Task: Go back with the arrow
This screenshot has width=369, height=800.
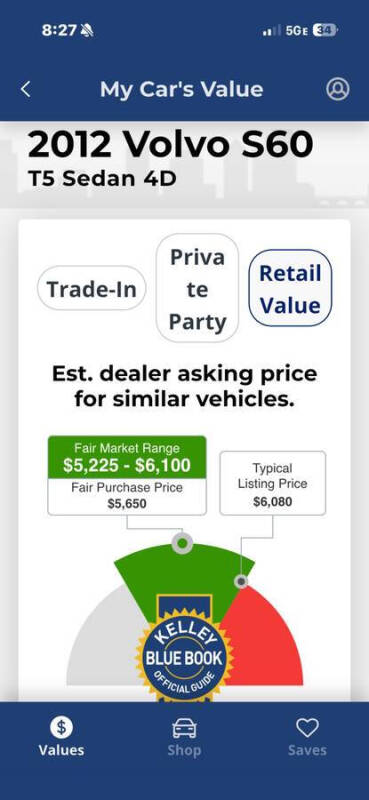Action: [x=26, y=89]
